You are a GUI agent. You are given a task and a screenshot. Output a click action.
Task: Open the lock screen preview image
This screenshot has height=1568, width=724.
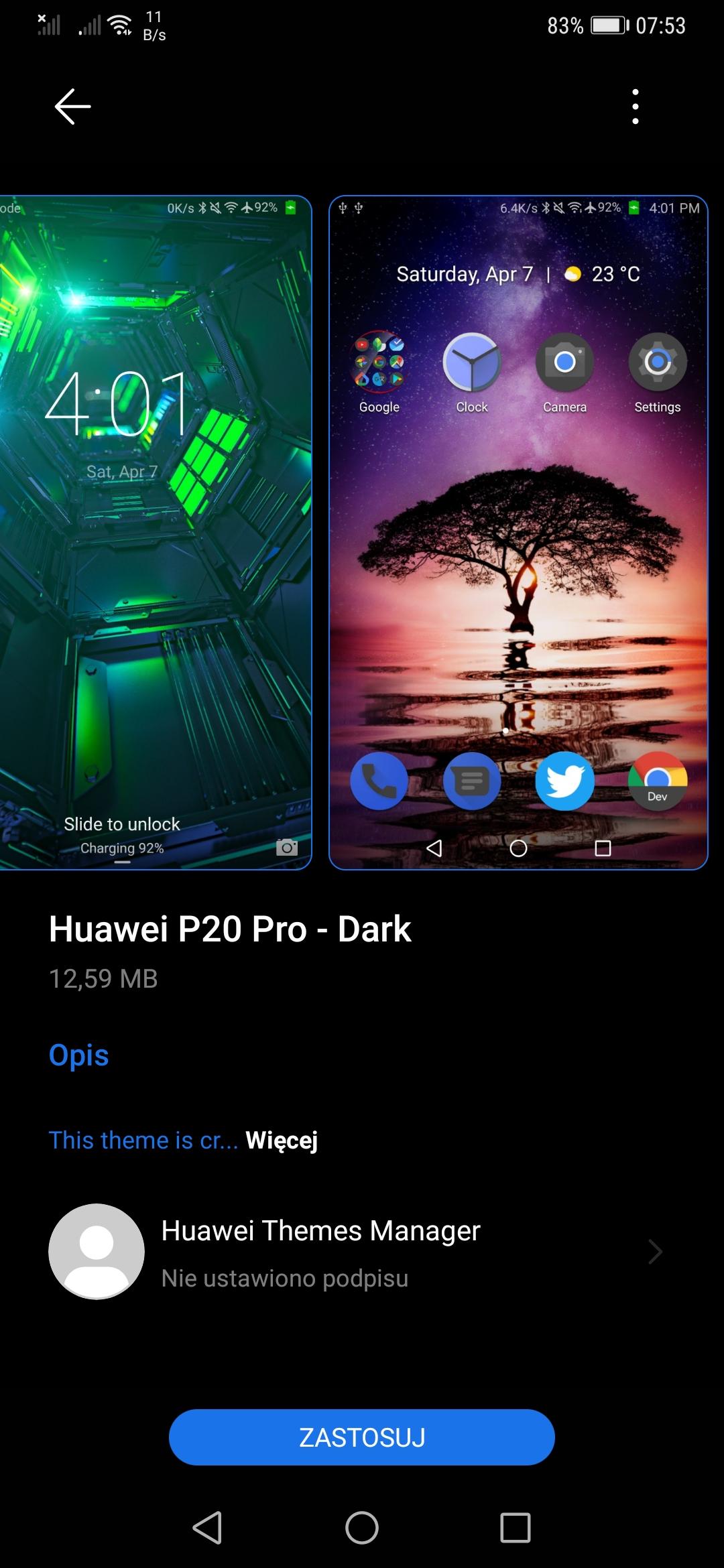[x=155, y=533]
